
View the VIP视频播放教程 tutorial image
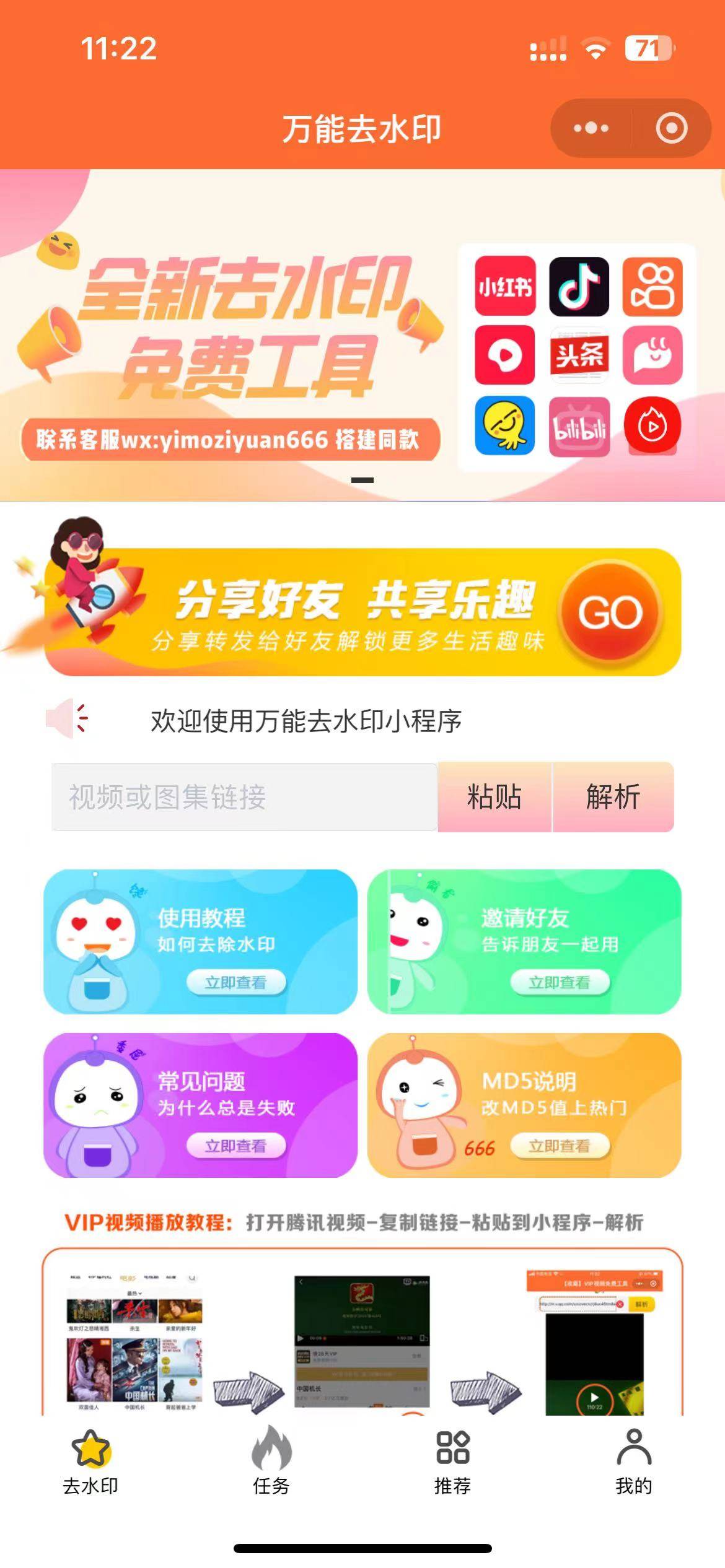point(362,1331)
